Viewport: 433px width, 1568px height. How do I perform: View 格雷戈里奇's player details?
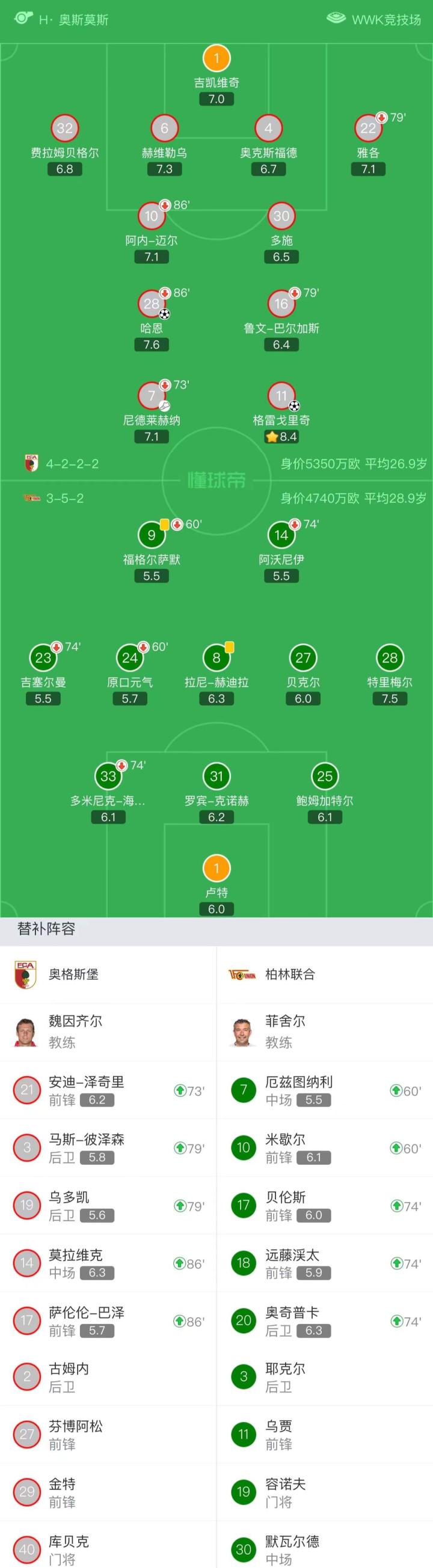click(281, 397)
